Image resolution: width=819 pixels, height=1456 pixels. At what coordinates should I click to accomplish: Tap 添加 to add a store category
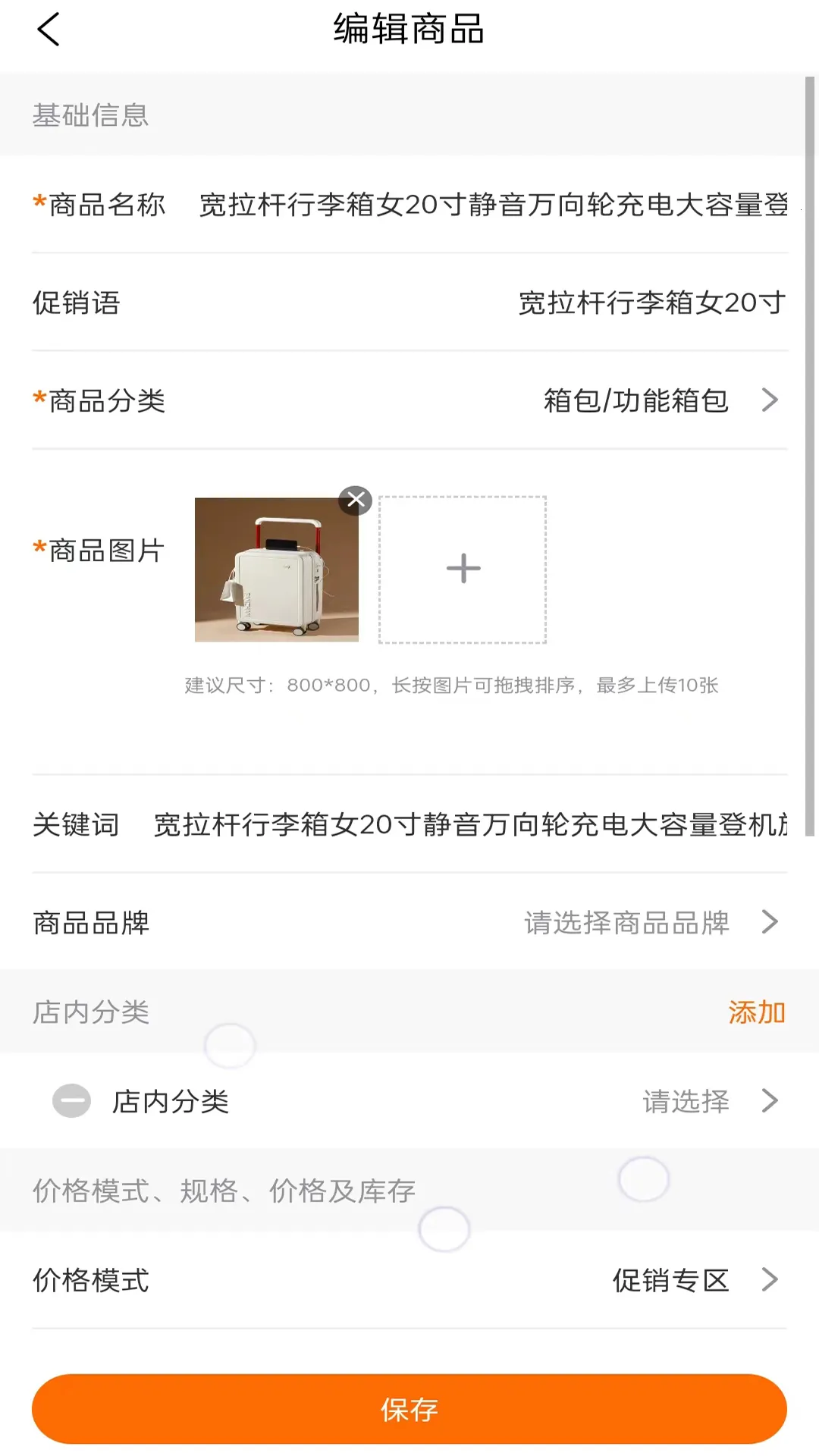click(756, 1012)
